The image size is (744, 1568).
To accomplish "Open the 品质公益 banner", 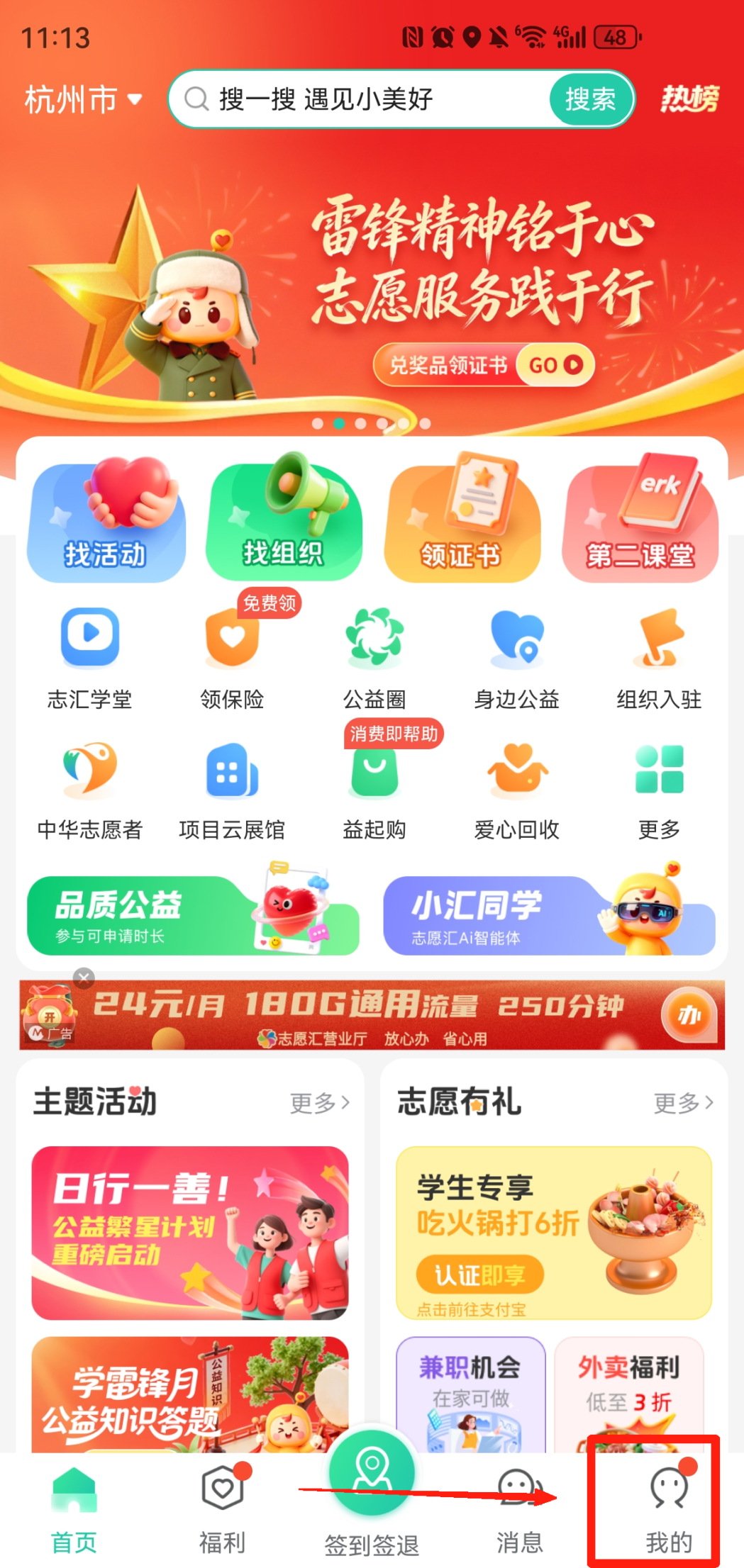I will tap(193, 915).
